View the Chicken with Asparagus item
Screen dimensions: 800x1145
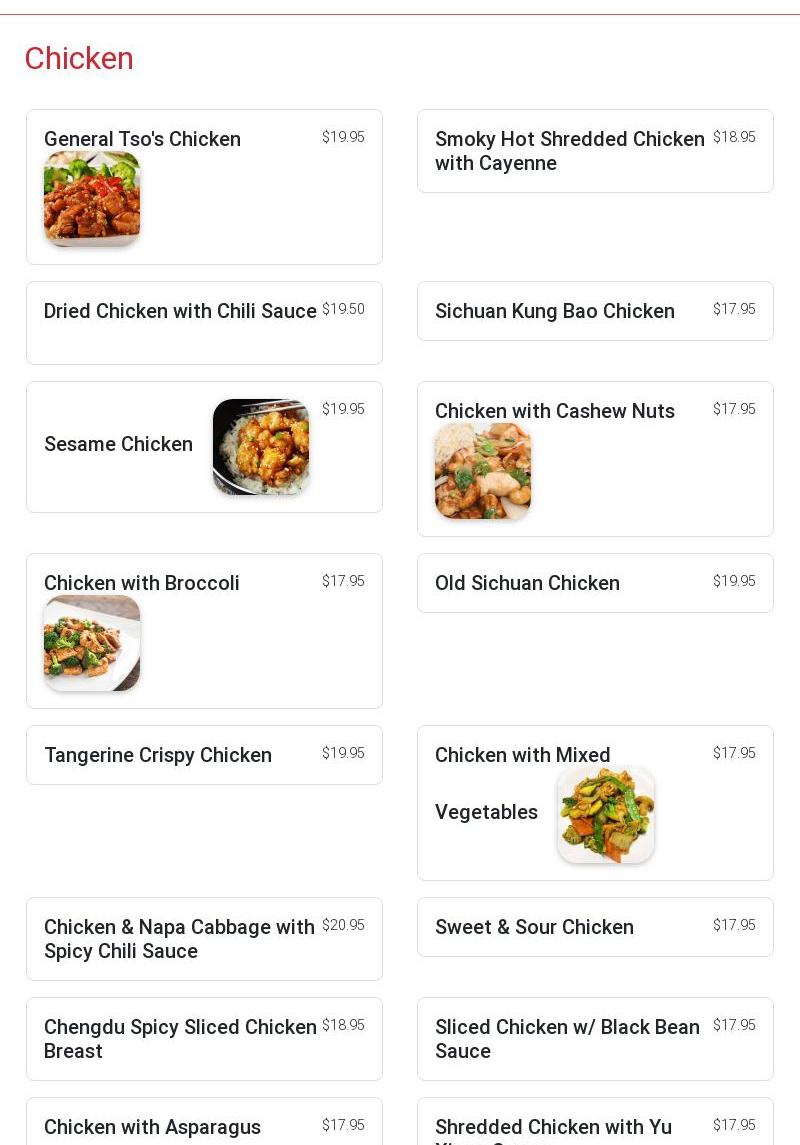(204, 1126)
